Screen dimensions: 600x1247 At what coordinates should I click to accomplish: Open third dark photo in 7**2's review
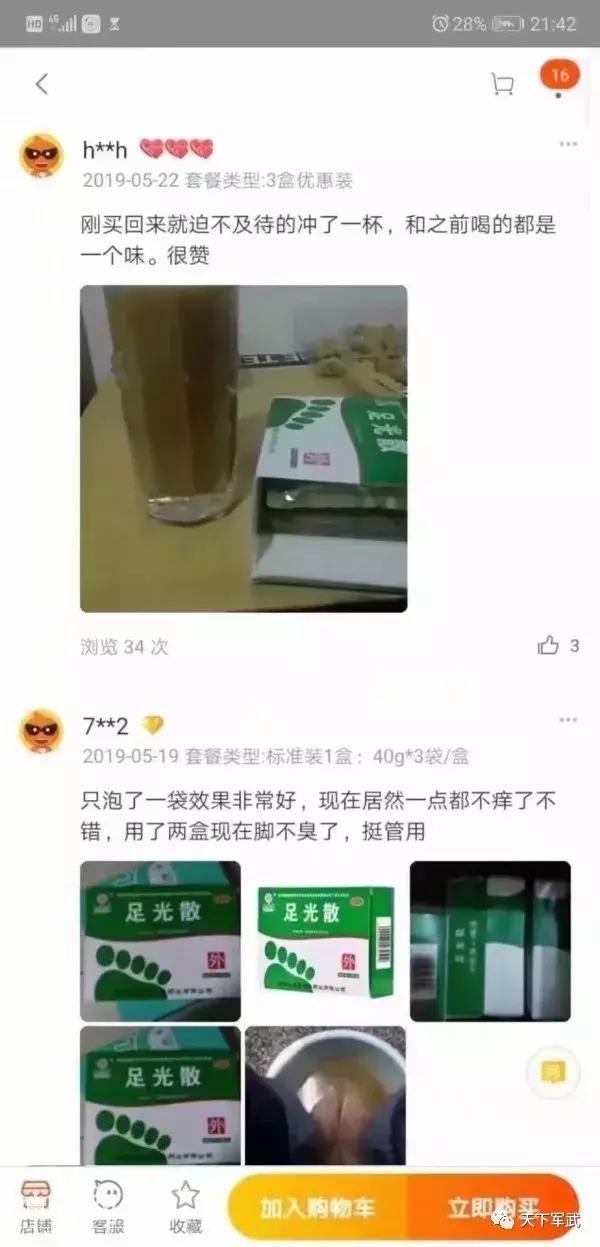coord(490,940)
